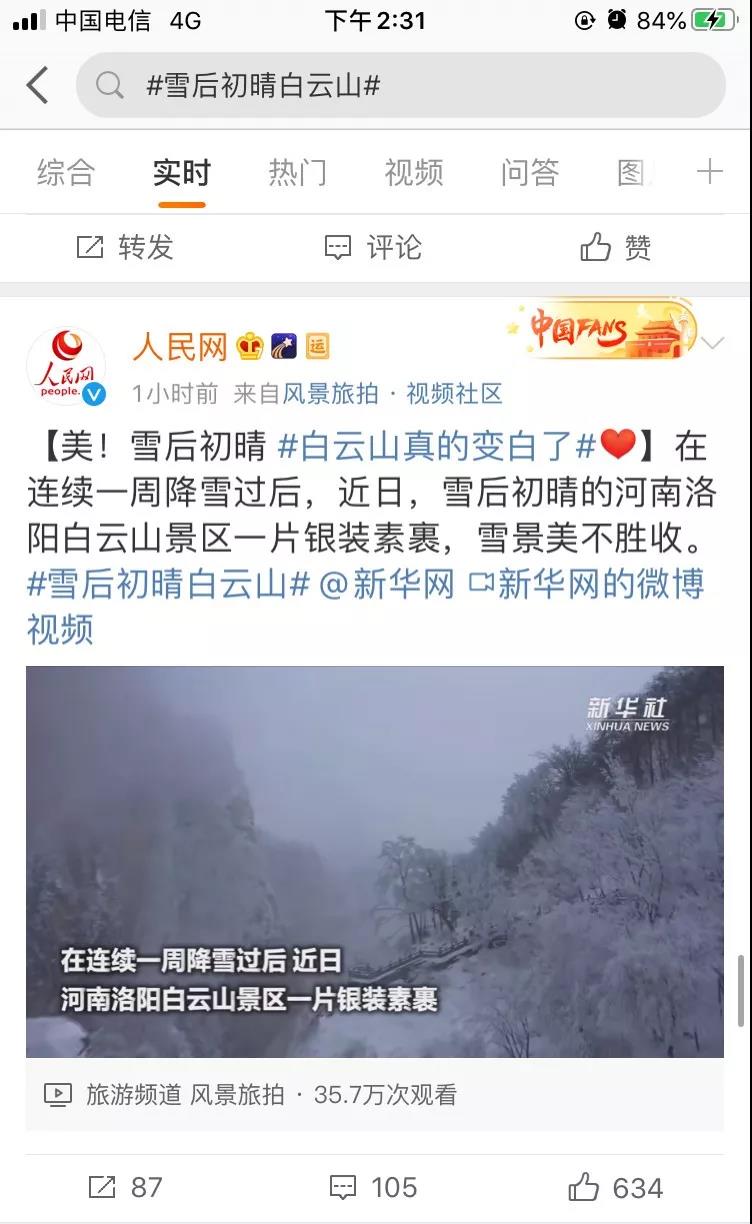
Task: Tap the search box with #雪后初晴白云山#
Action: pyautogui.click(x=400, y=85)
